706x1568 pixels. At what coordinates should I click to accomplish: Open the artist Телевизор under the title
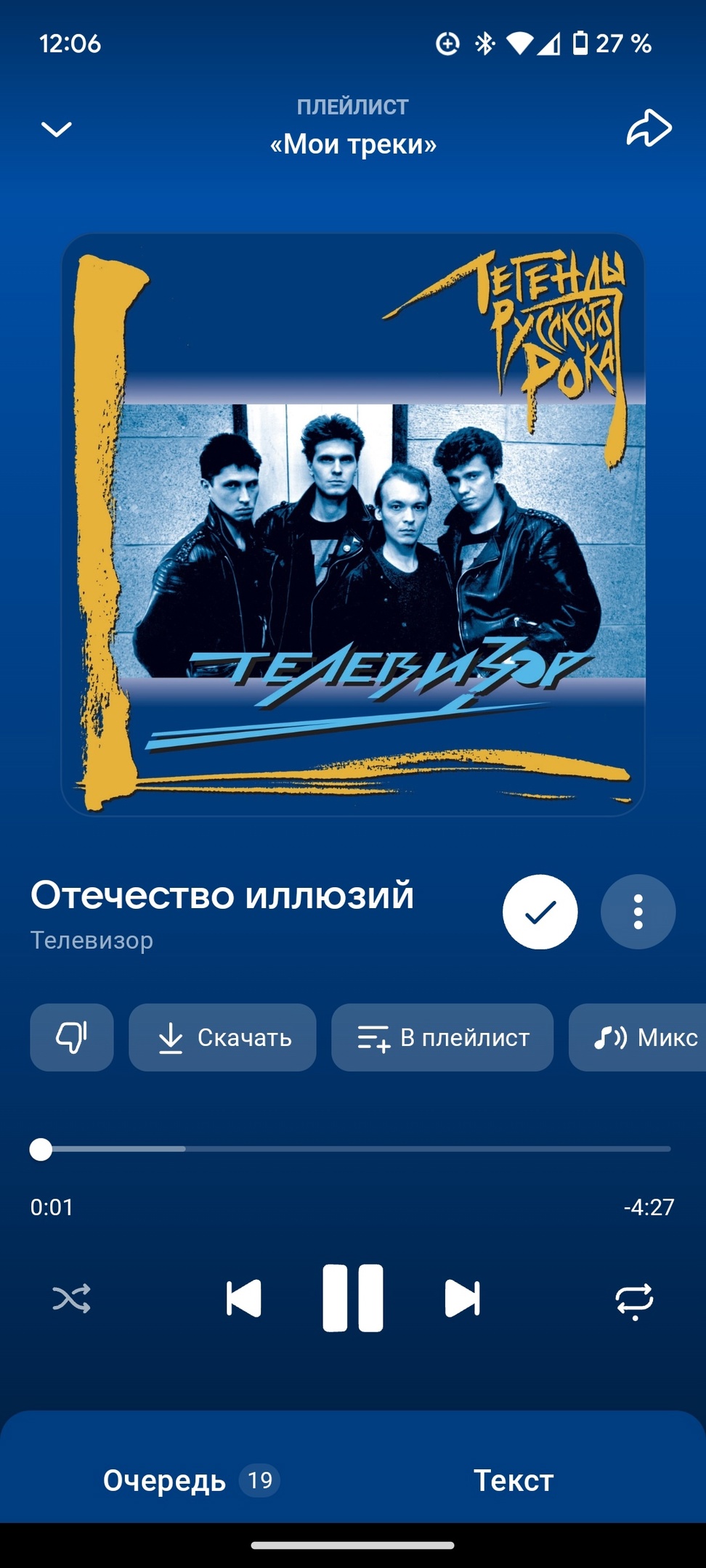coord(92,941)
